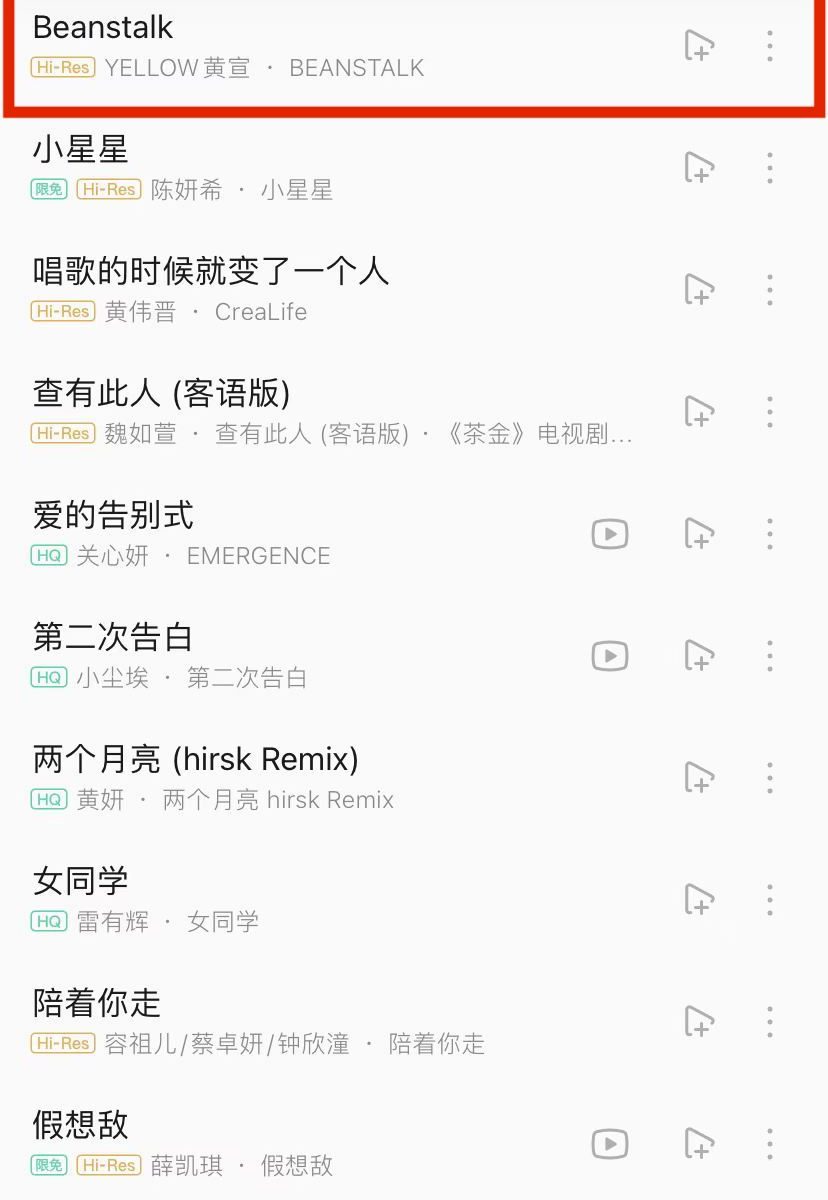This screenshot has width=828, height=1200.
Task: Watch the music video for 第二次告白
Action: (x=609, y=656)
